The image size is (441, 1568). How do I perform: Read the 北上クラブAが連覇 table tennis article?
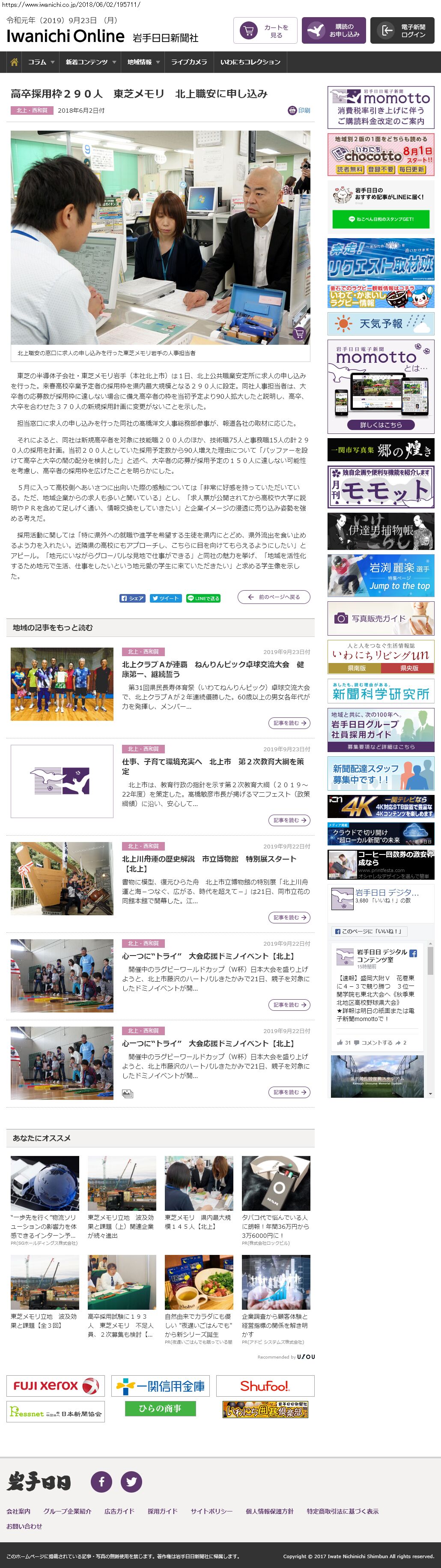coord(212,669)
